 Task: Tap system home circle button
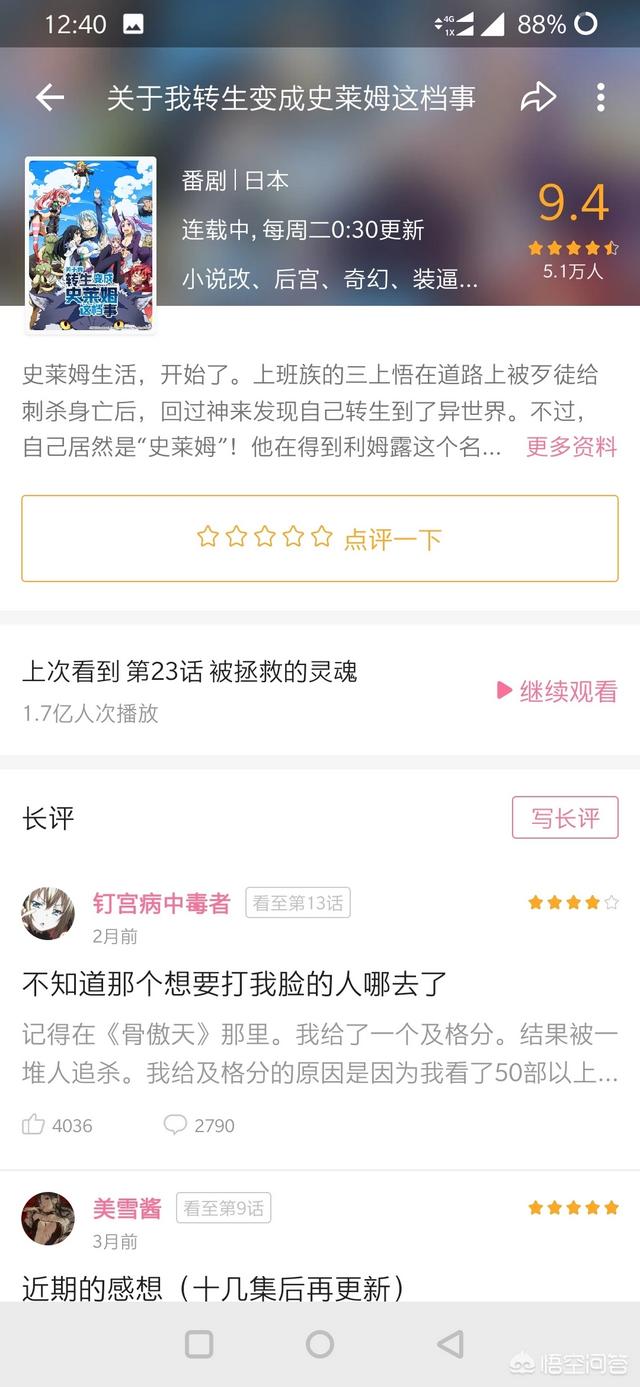(320, 1344)
